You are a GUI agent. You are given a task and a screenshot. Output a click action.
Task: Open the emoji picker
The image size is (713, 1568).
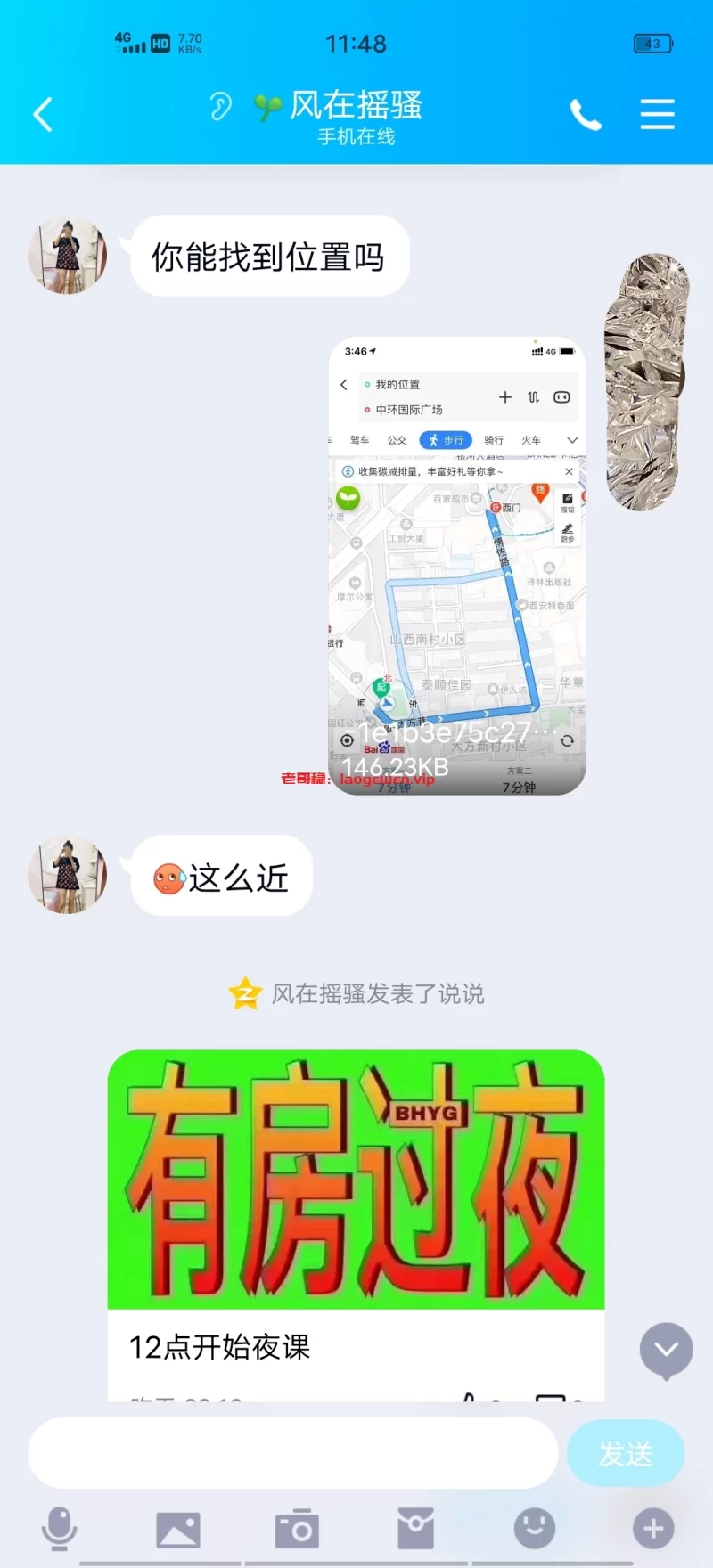point(534,1529)
